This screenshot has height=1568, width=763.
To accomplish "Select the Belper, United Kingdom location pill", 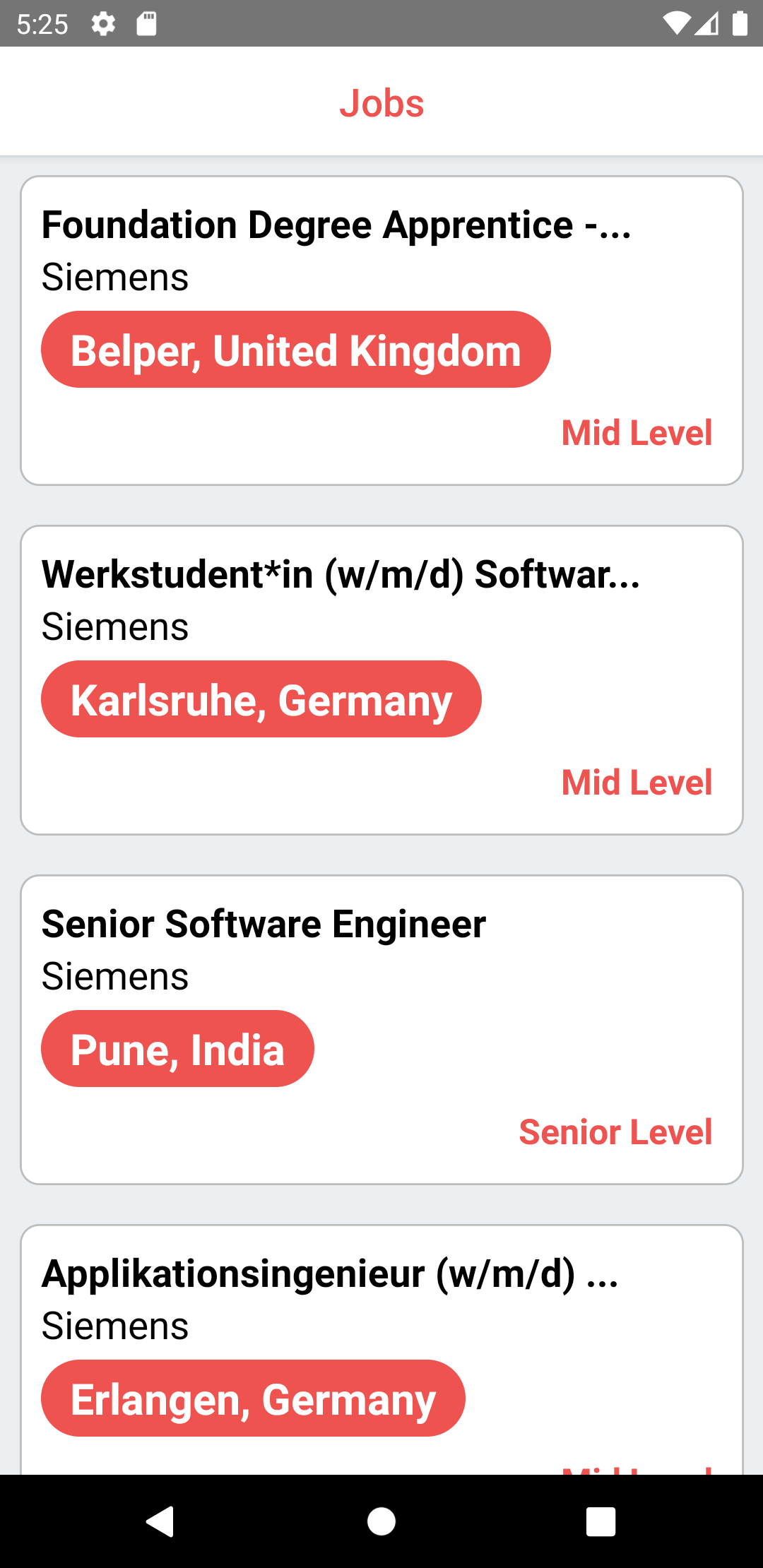I will (295, 349).
